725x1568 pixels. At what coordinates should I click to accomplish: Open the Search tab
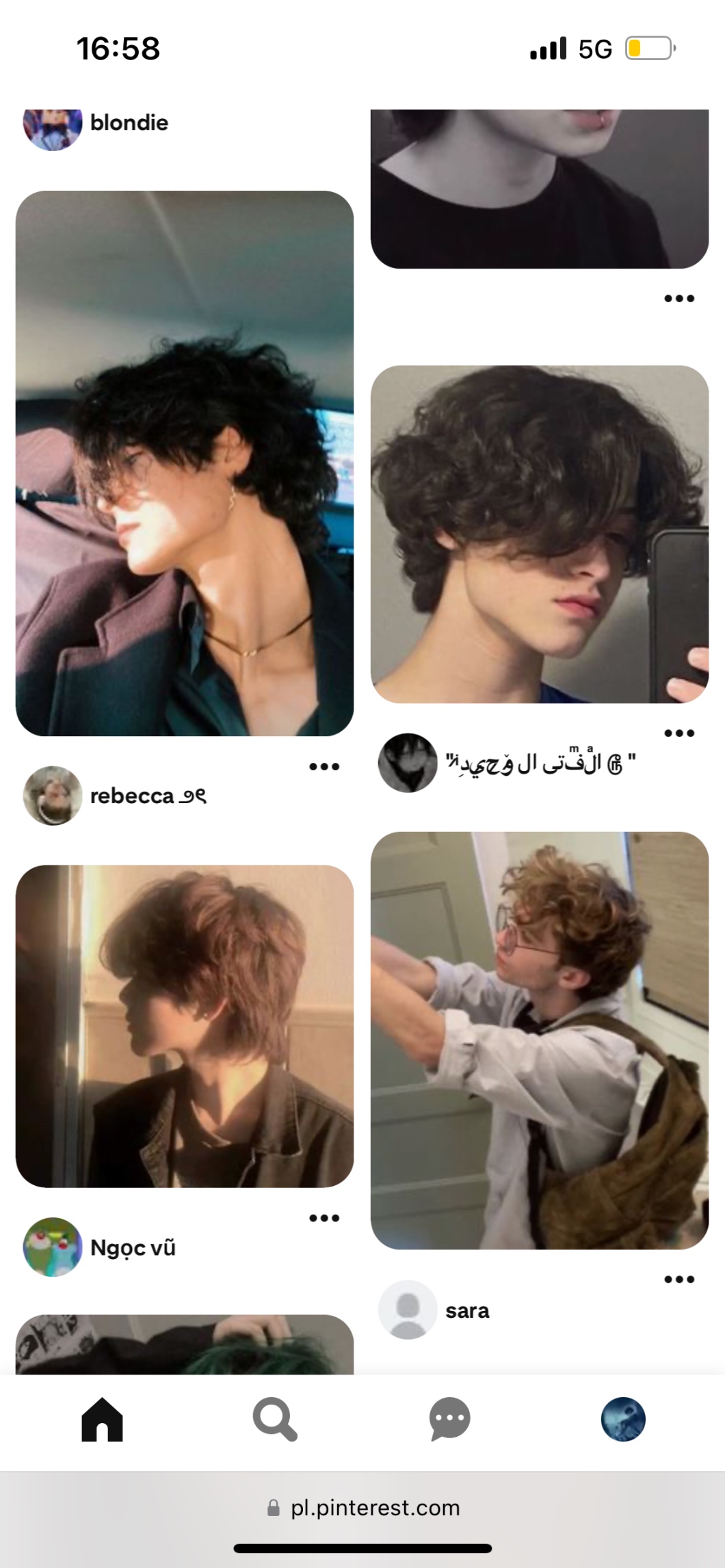[274, 1419]
